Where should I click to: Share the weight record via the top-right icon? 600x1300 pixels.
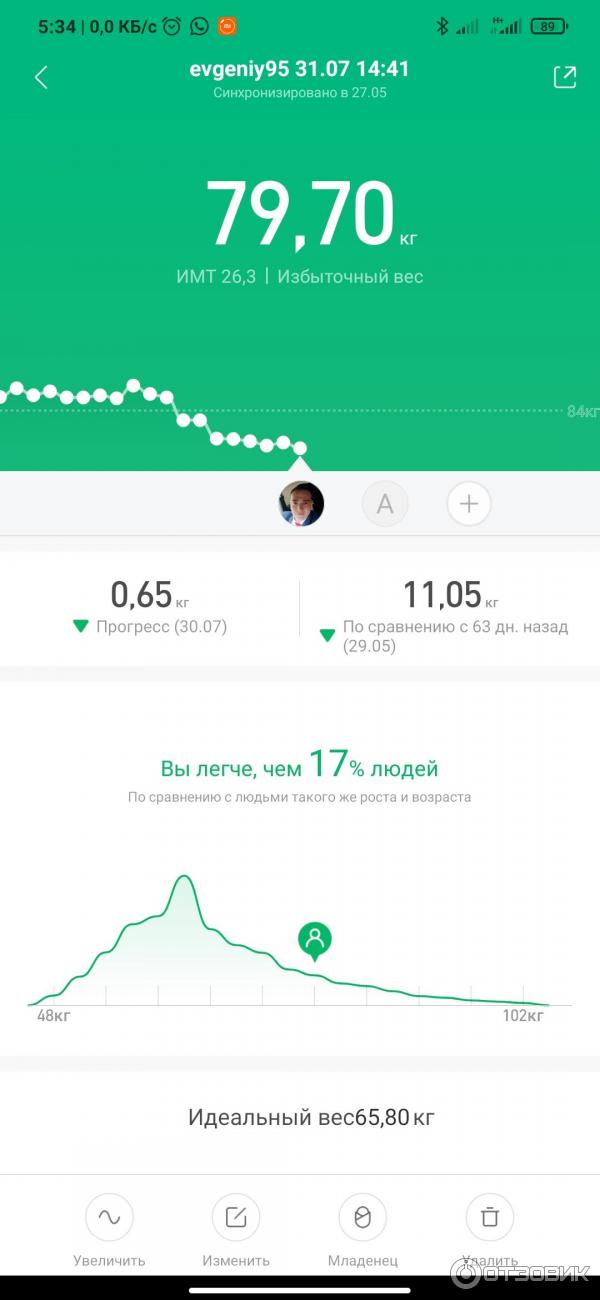click(565, 78)
